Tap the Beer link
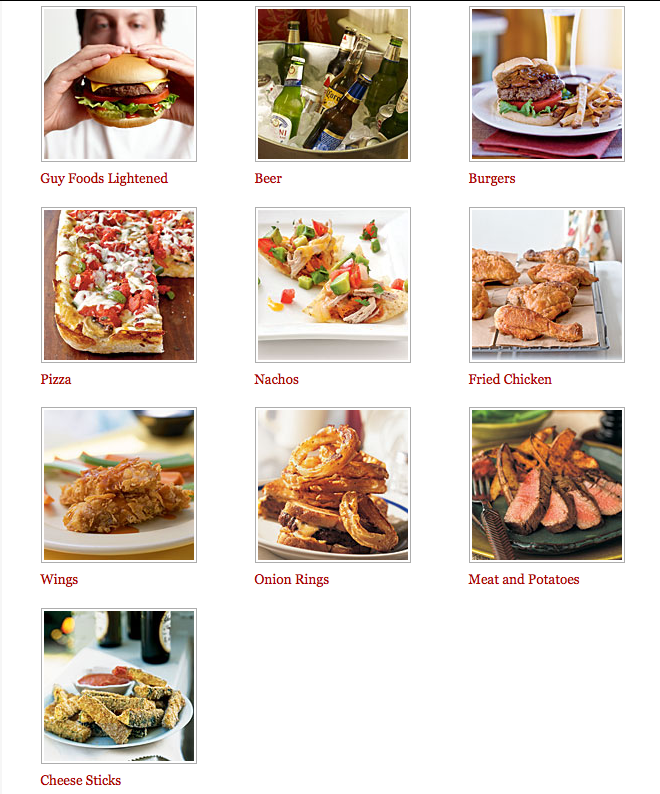The image size is (660, 794). (x=268, y=179)
